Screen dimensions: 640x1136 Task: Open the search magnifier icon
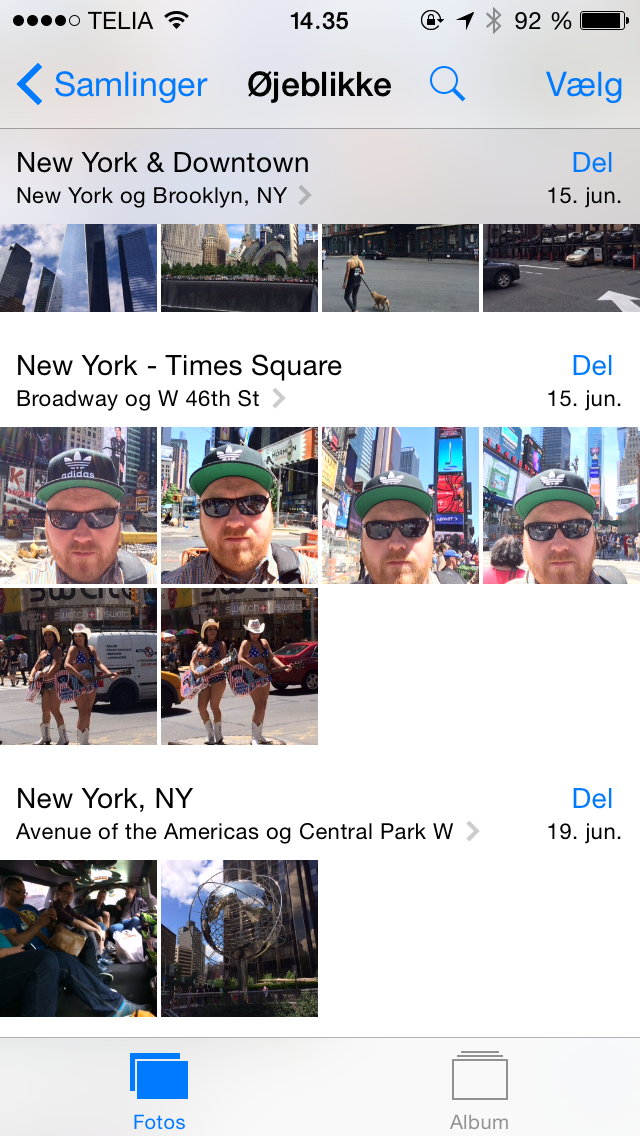[447, 85]
